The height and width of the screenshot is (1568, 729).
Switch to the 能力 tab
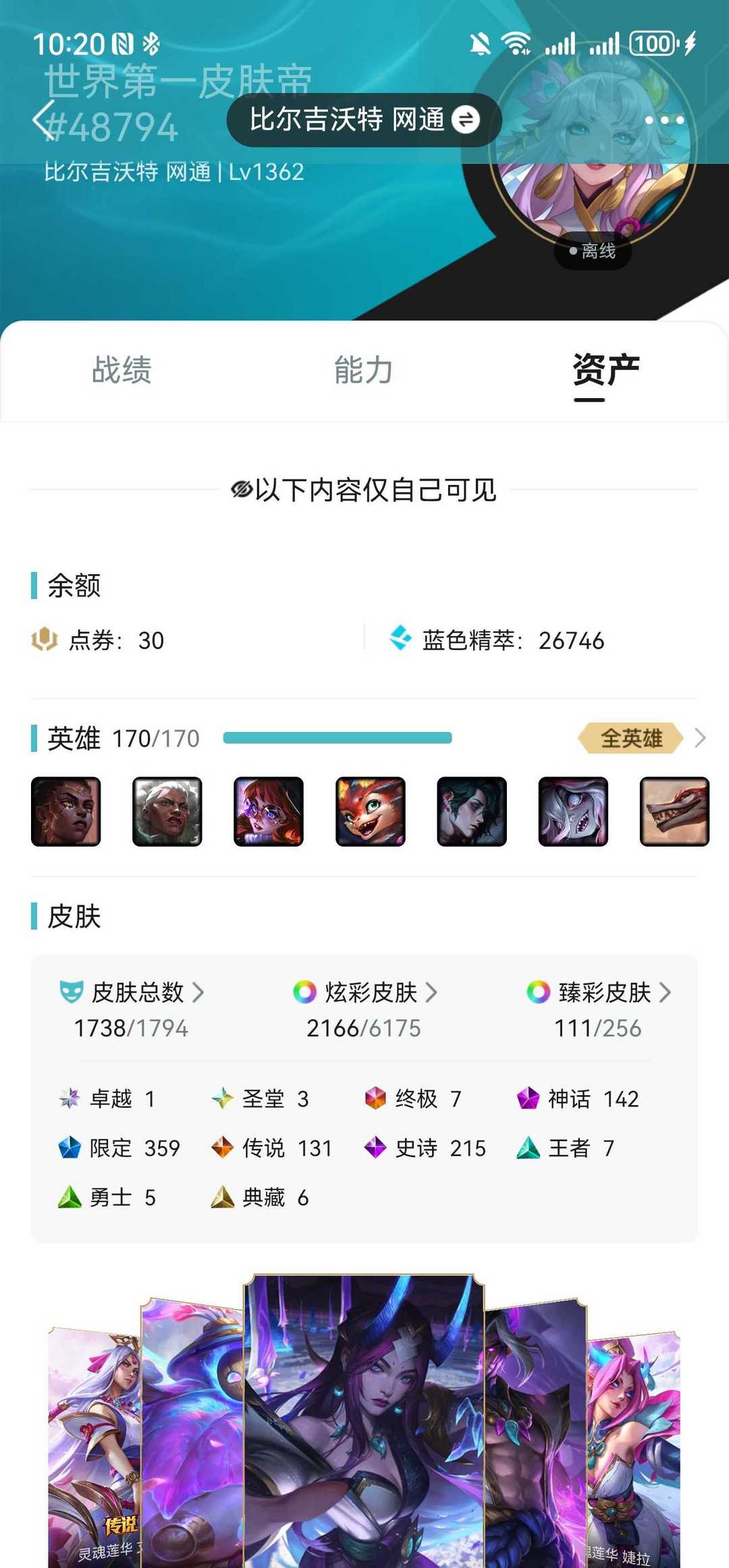pos(364,370)
